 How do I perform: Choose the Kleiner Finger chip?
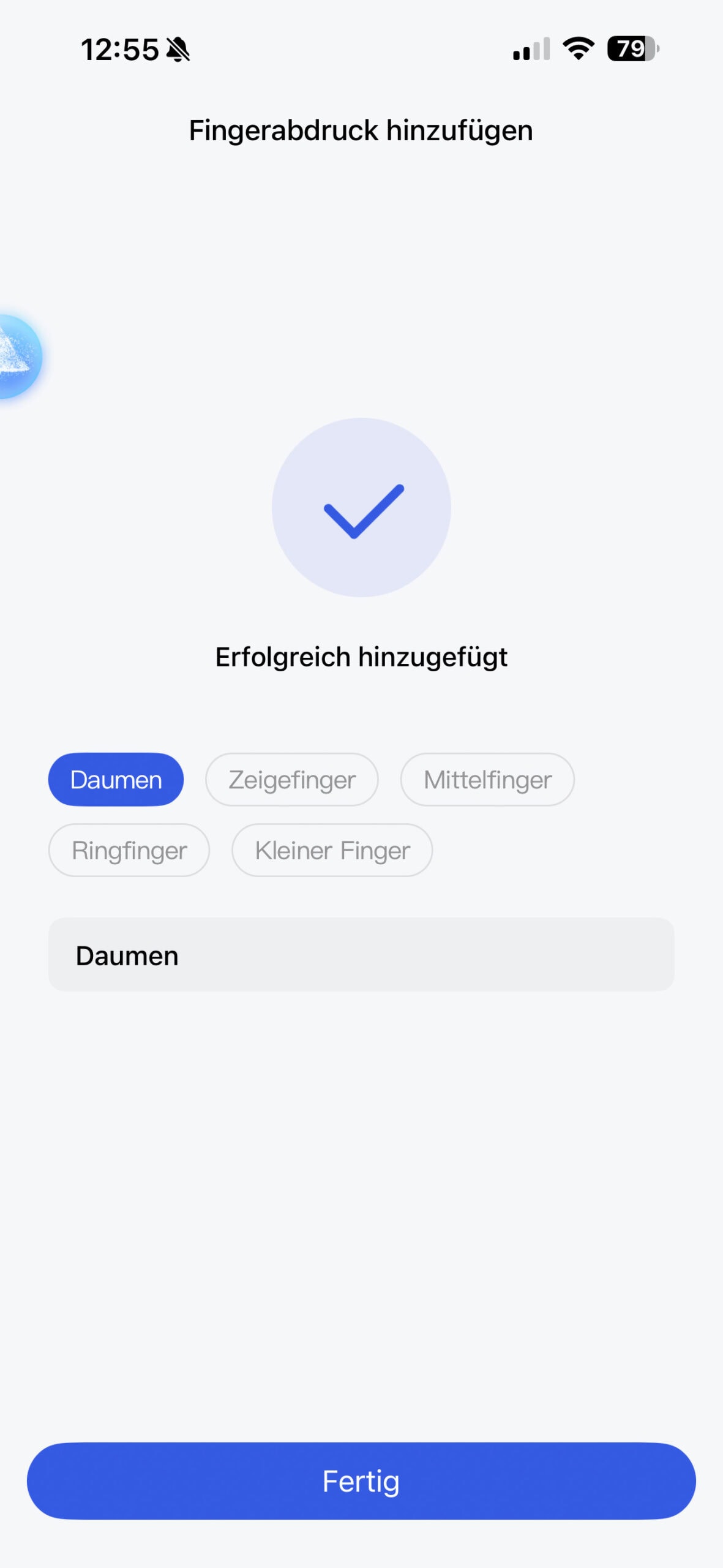coord(332,850)
